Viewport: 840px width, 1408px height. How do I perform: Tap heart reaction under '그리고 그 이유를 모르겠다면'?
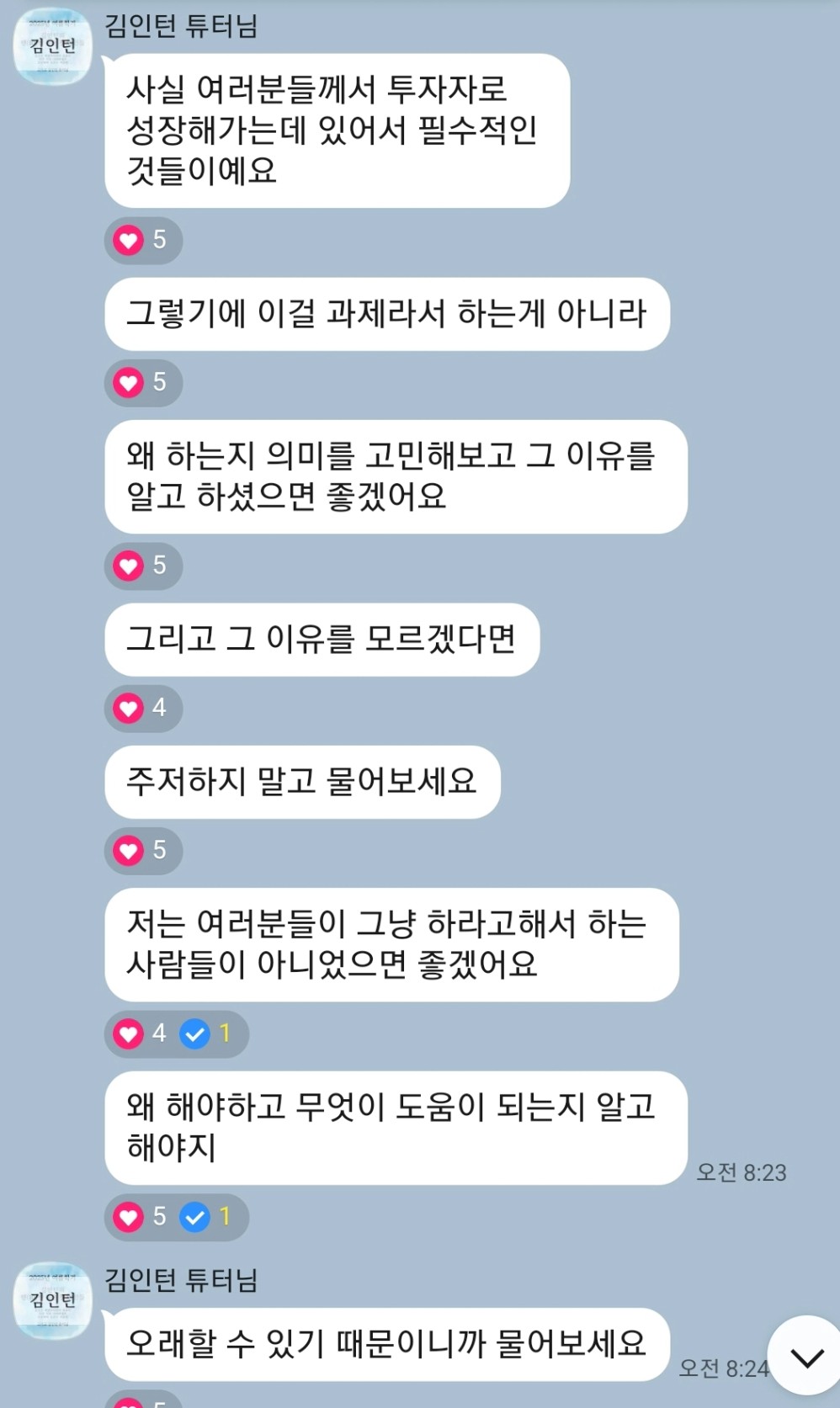tap(143, 708)
